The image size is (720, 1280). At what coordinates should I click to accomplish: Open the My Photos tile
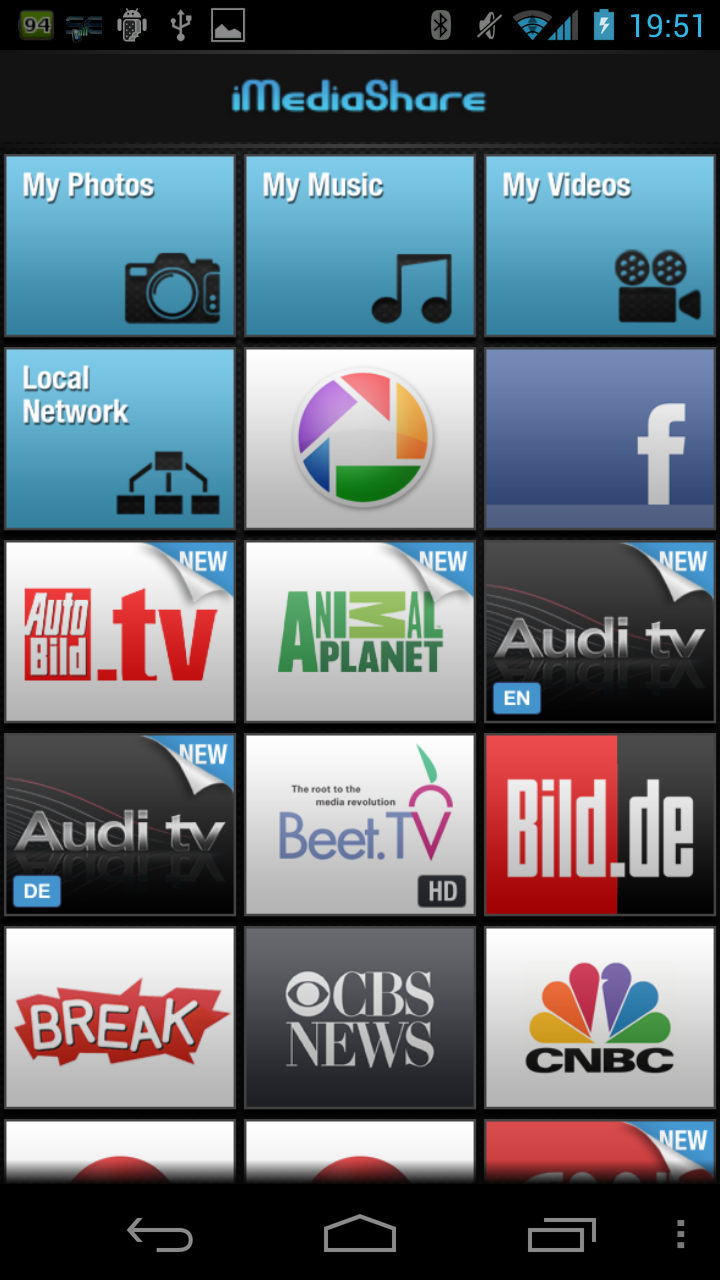120,245
